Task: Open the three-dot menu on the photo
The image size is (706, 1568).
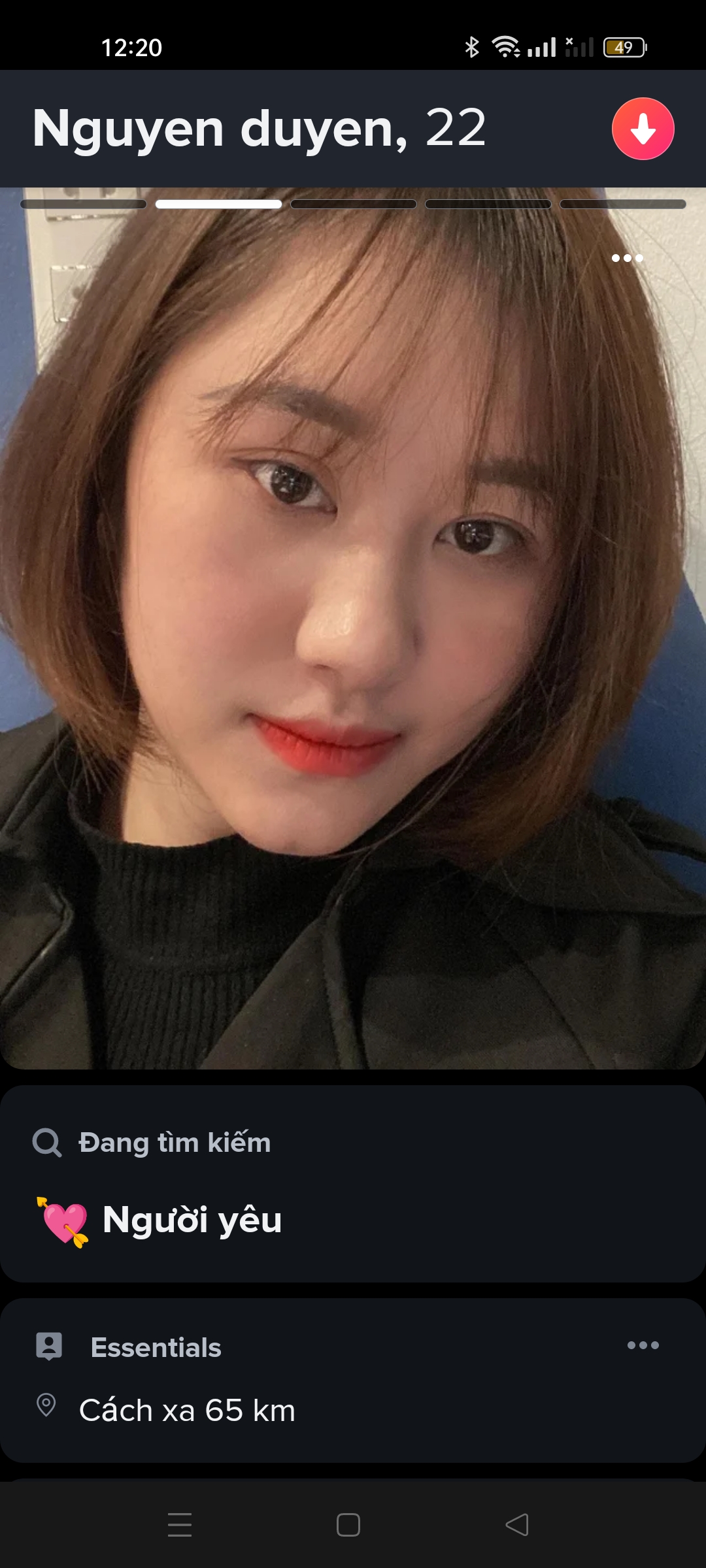Action: click(627, 258)
